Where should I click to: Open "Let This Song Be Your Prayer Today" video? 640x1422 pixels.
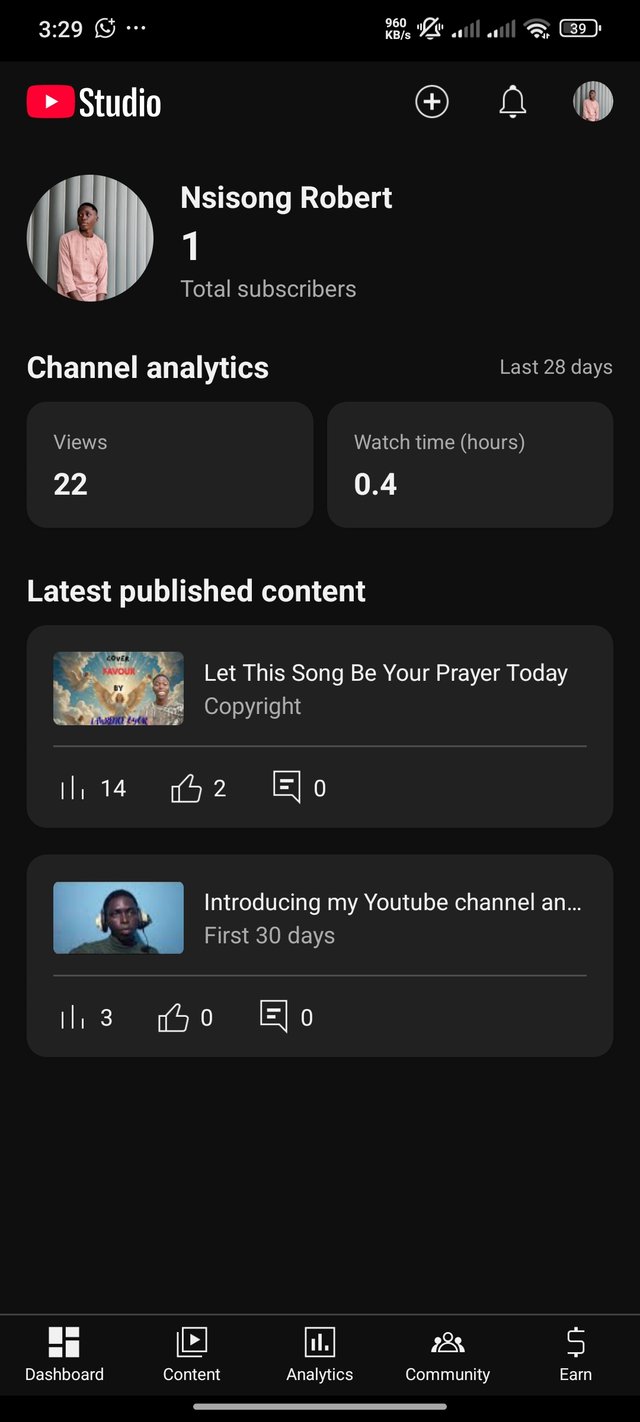coord(385,689)
